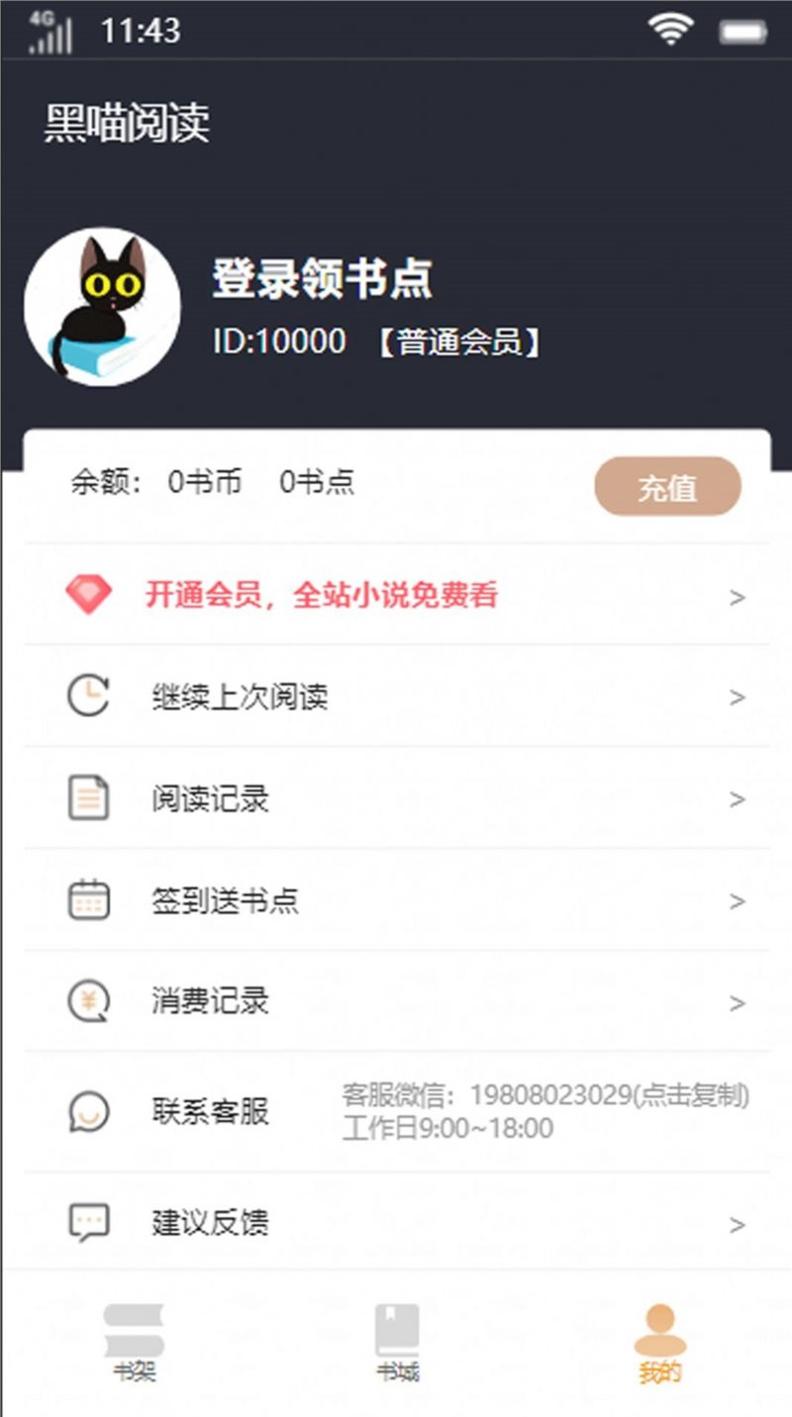The image size is (792, 1417).
Task: Tap the 充值 recharge button
Action: point(667,488)
